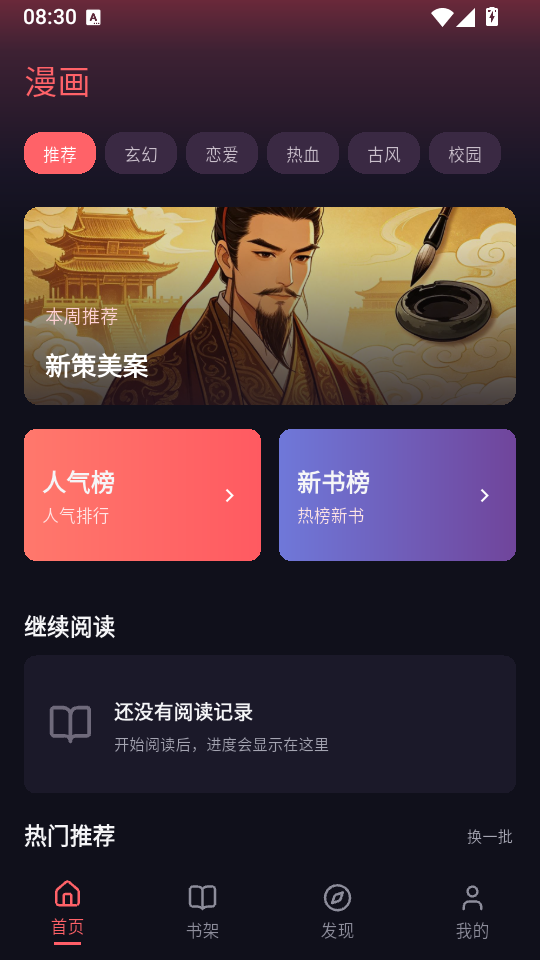The height and width of the screenshot is (960, 540).
Task: Select the 校园 genre chip
Action: pyautogui.click(x=465, y=153)
